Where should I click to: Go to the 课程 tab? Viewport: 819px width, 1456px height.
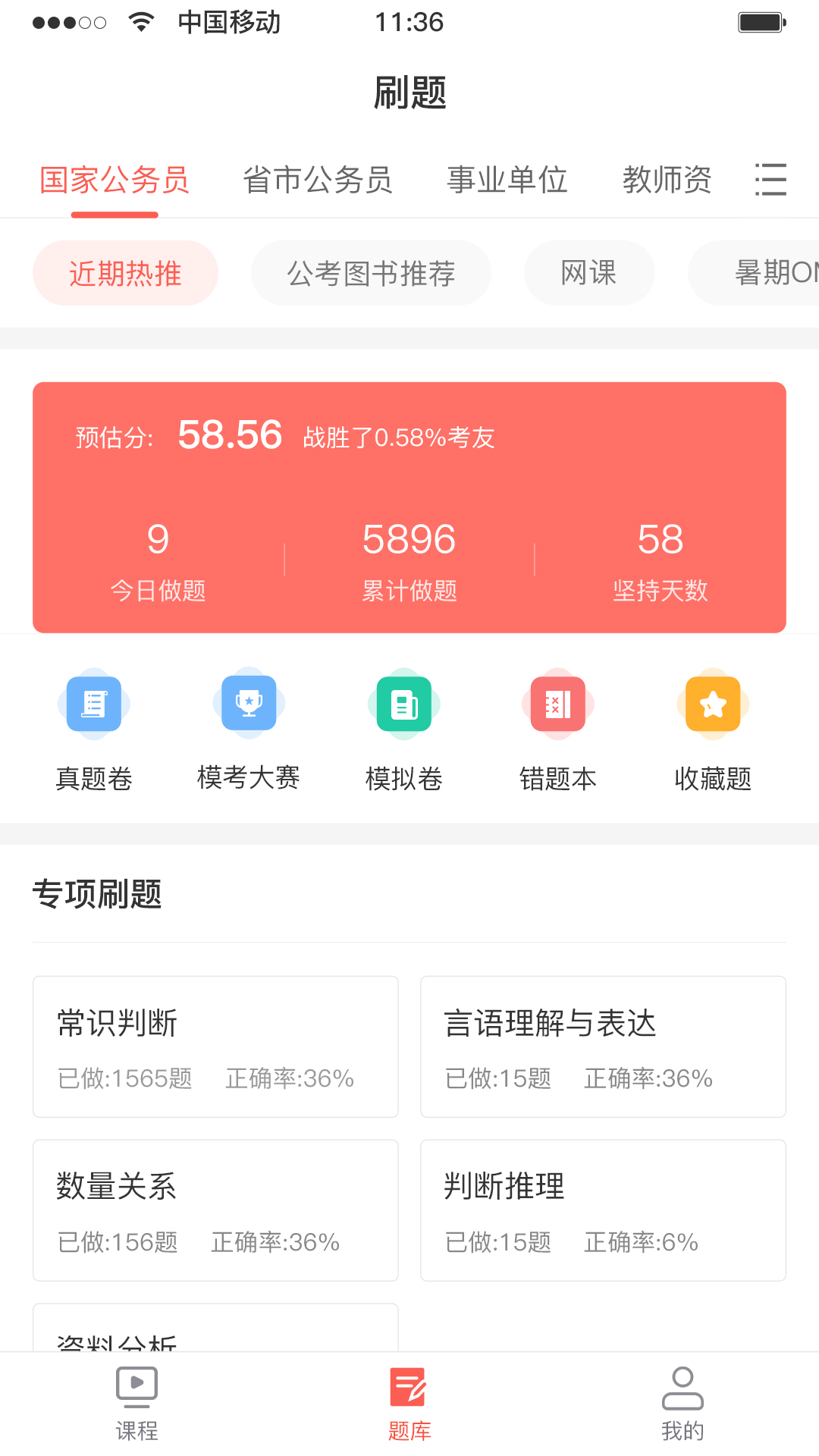136,1404
